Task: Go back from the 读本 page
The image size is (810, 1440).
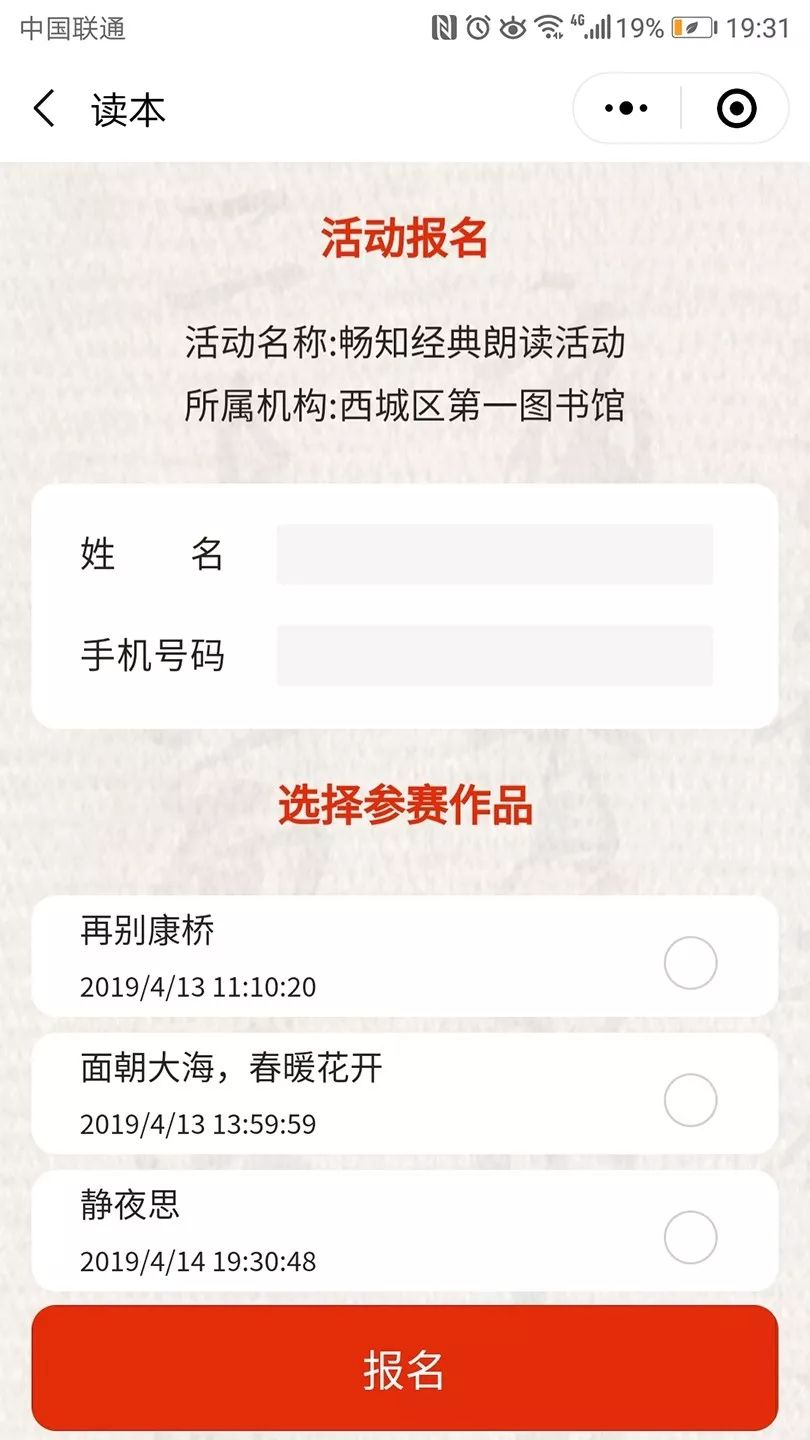Action: pyautogui.click(x=44, y=109)
